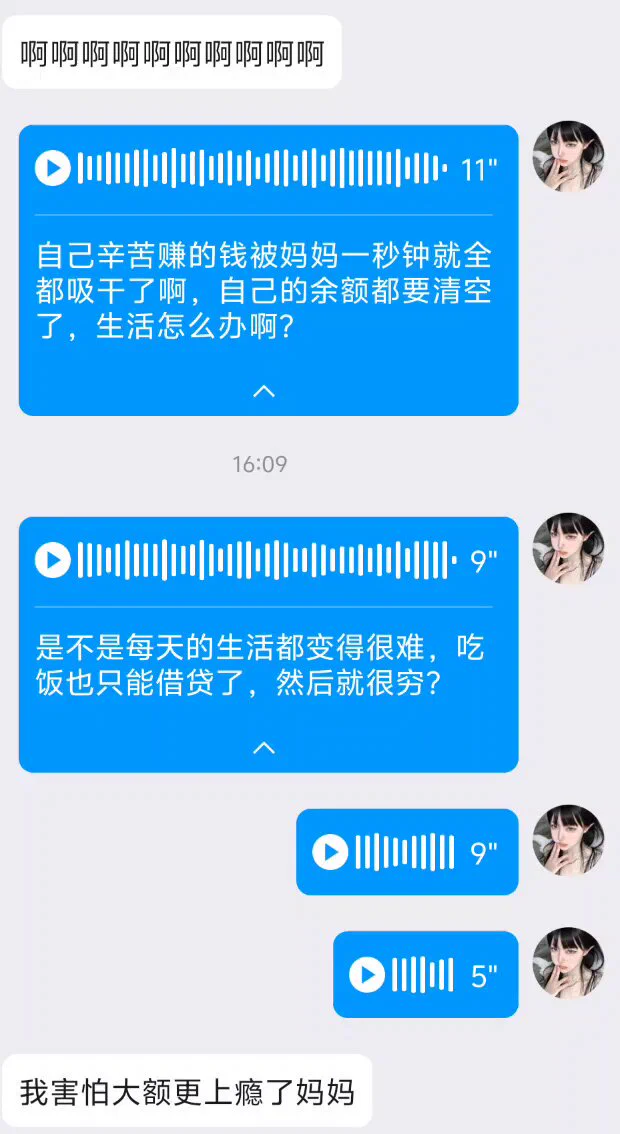Collapse transcript under 是不是每天的生活 message

pos(264,747)
